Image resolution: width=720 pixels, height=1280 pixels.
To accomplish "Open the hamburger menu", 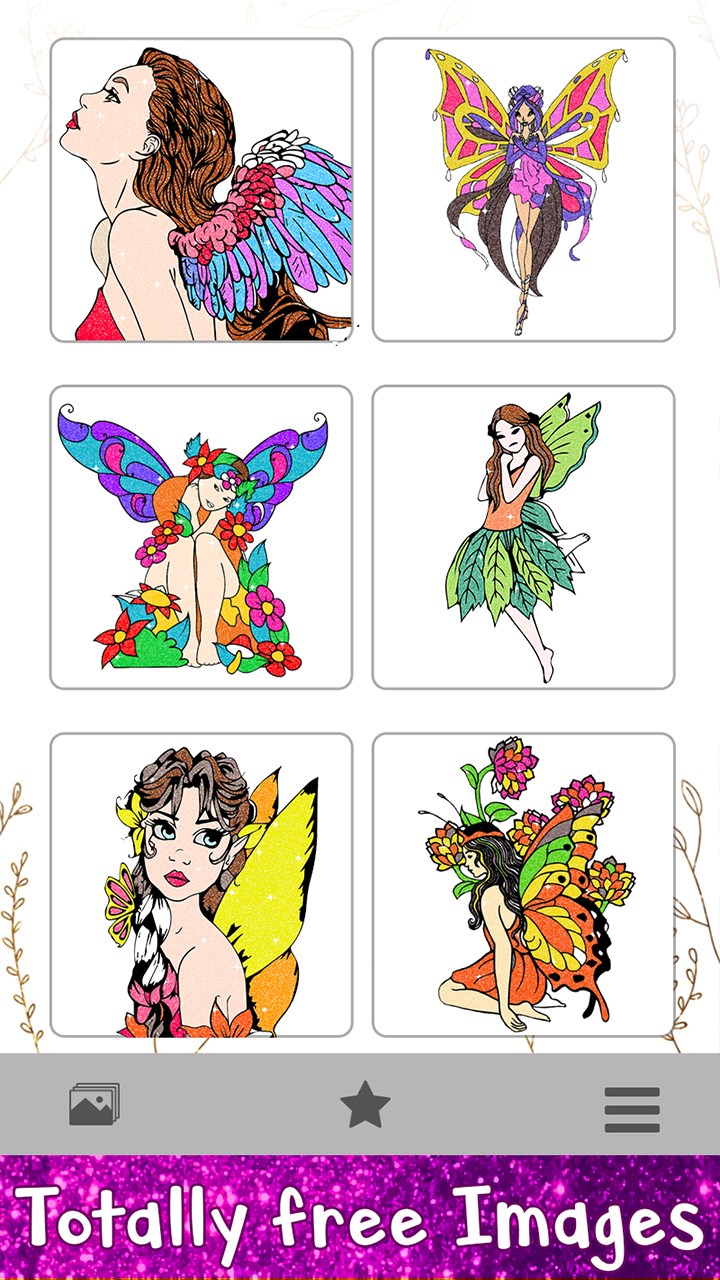I will tap(632, 1108).
